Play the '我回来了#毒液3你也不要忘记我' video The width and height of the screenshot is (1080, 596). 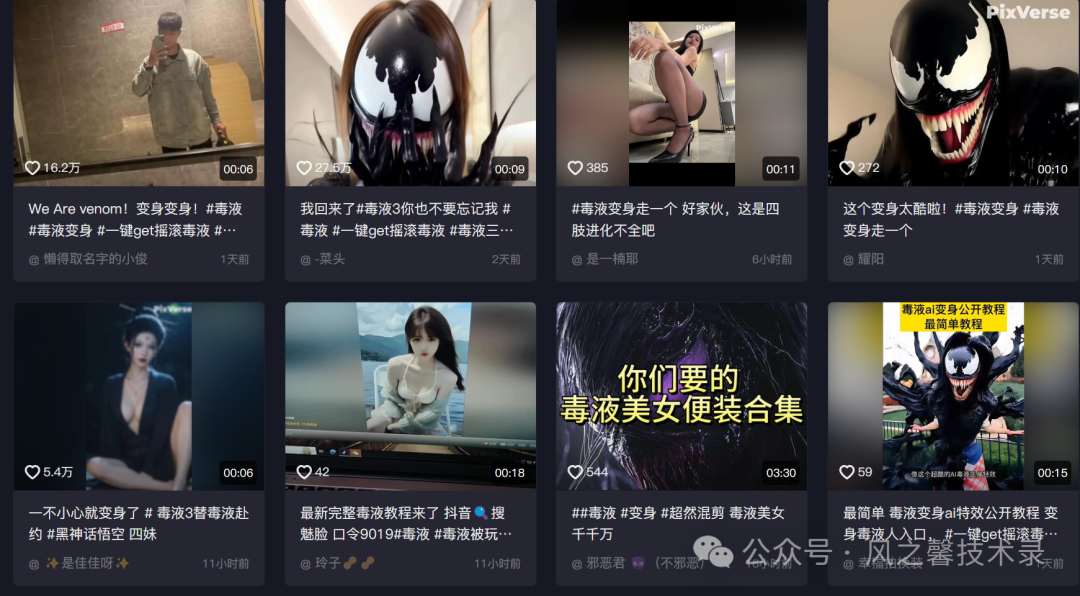coord(410,92)
